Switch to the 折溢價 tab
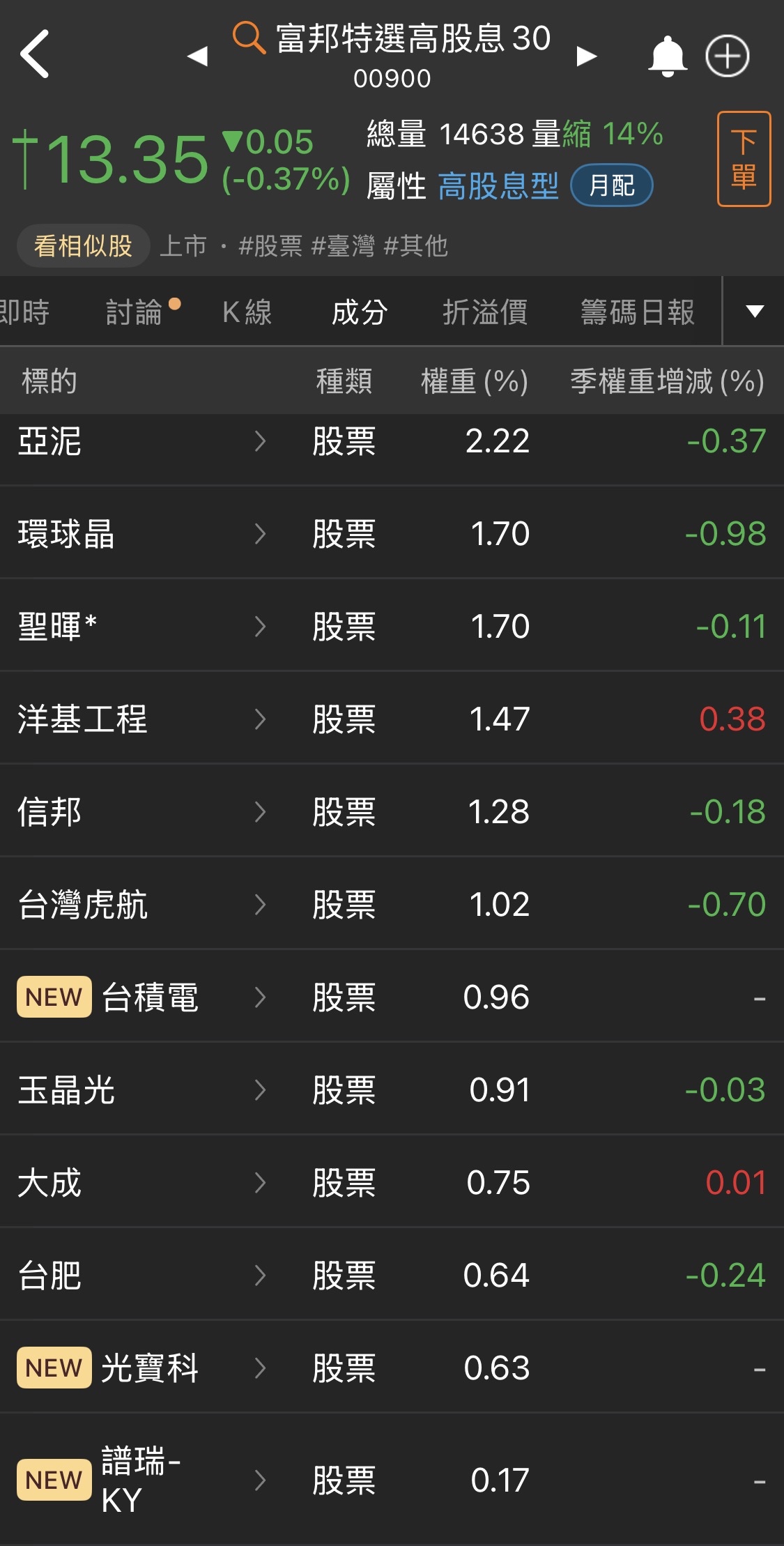 click(x=485, y=312)
